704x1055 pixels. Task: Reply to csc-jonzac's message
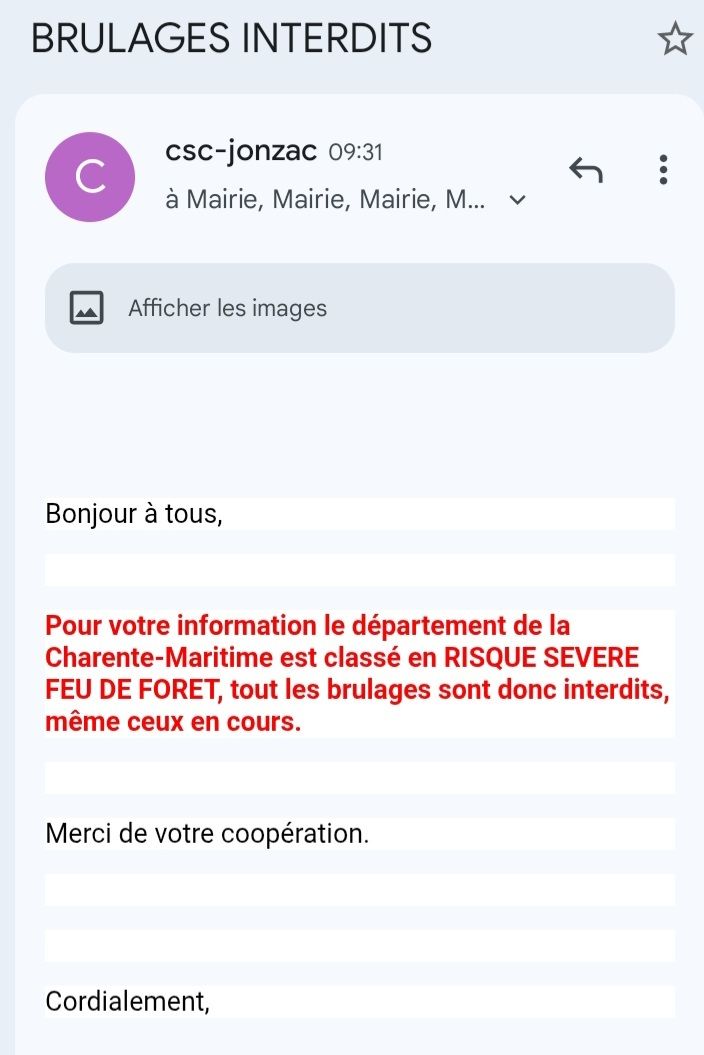[586, 171]
